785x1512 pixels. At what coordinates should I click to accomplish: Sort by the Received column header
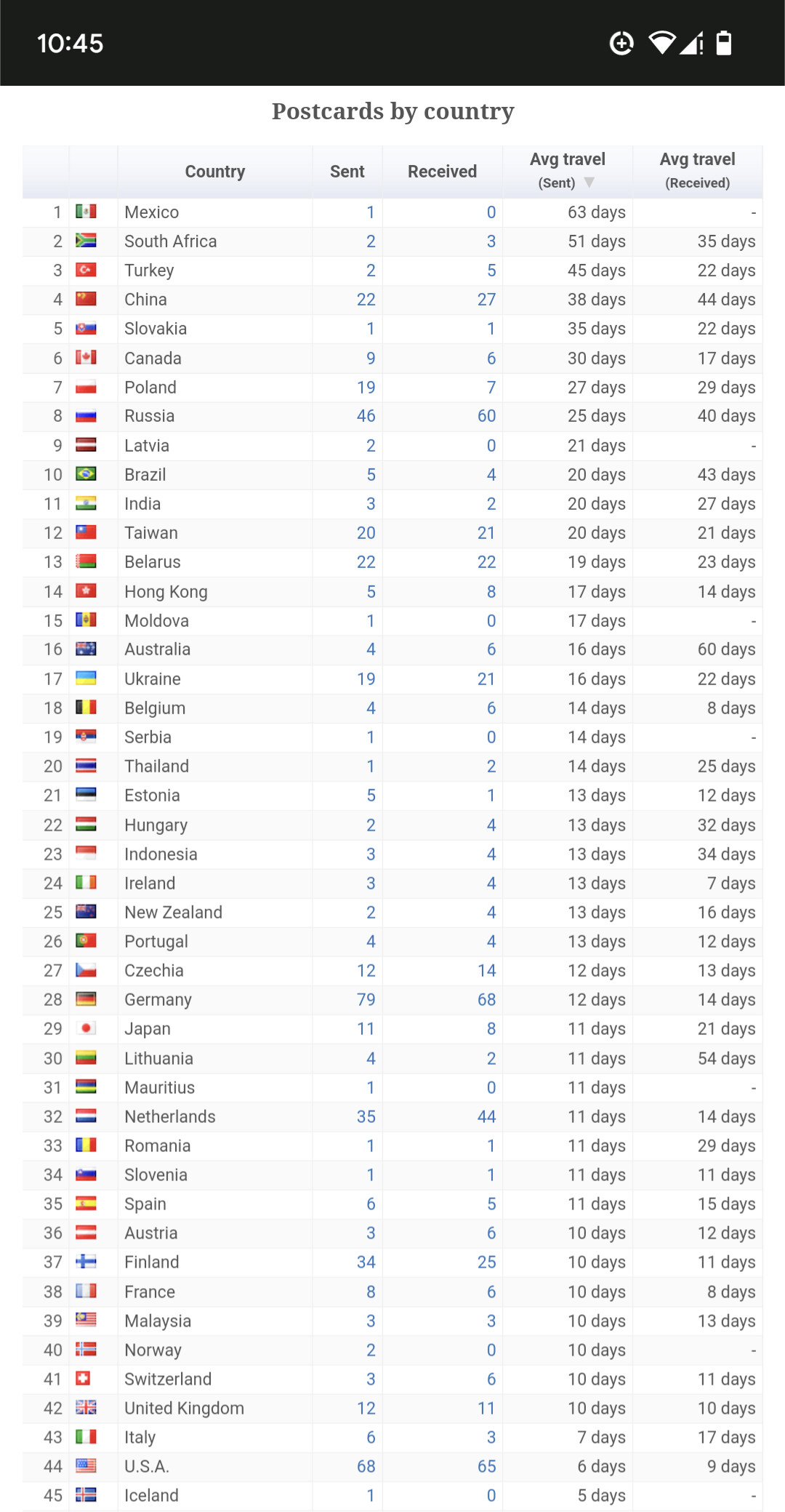(x=442, y=172)
